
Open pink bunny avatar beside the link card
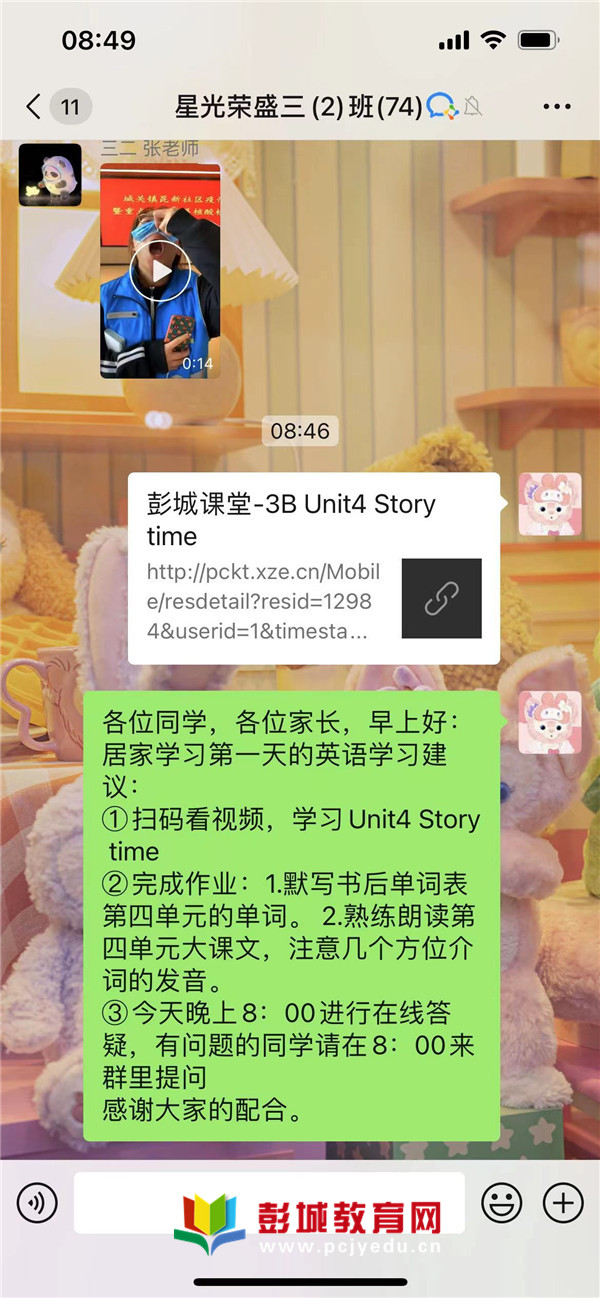pyautogui.click(x=549, y=504)
